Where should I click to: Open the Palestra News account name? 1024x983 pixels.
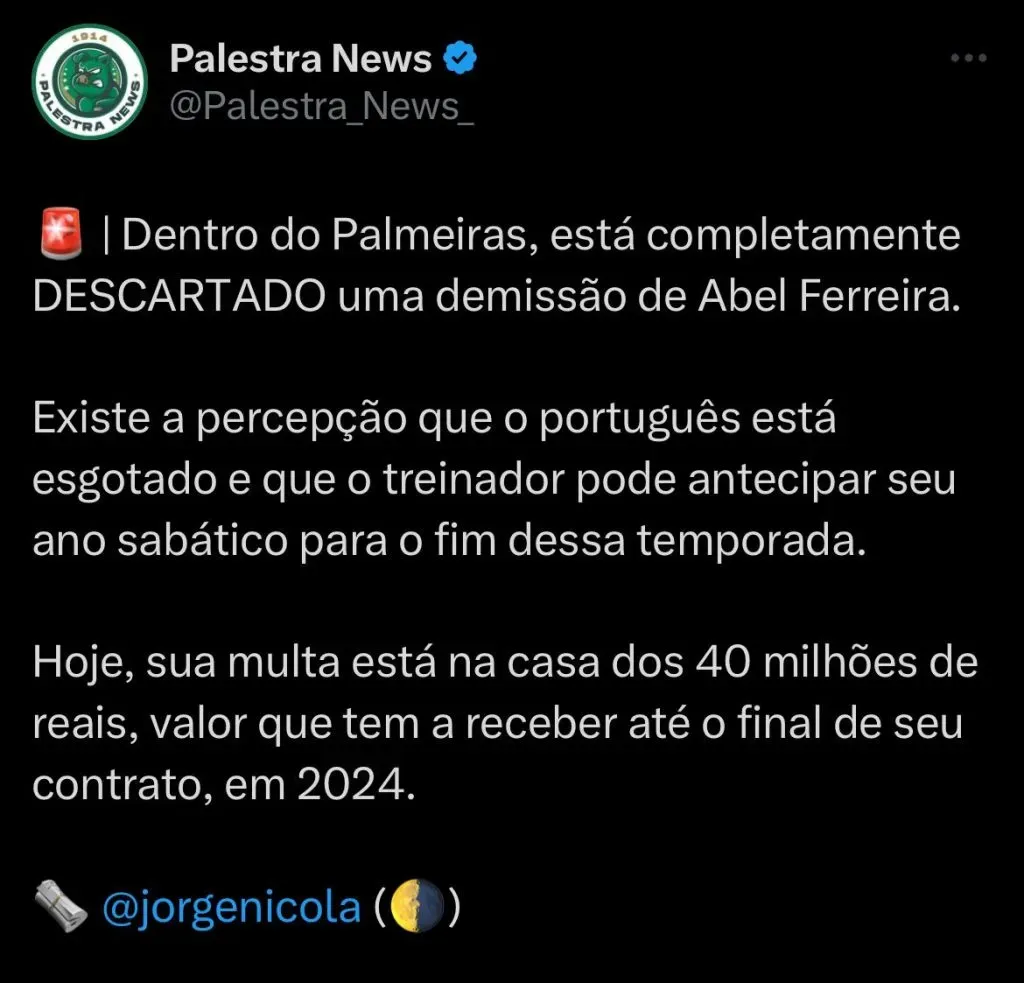[301, 60]
